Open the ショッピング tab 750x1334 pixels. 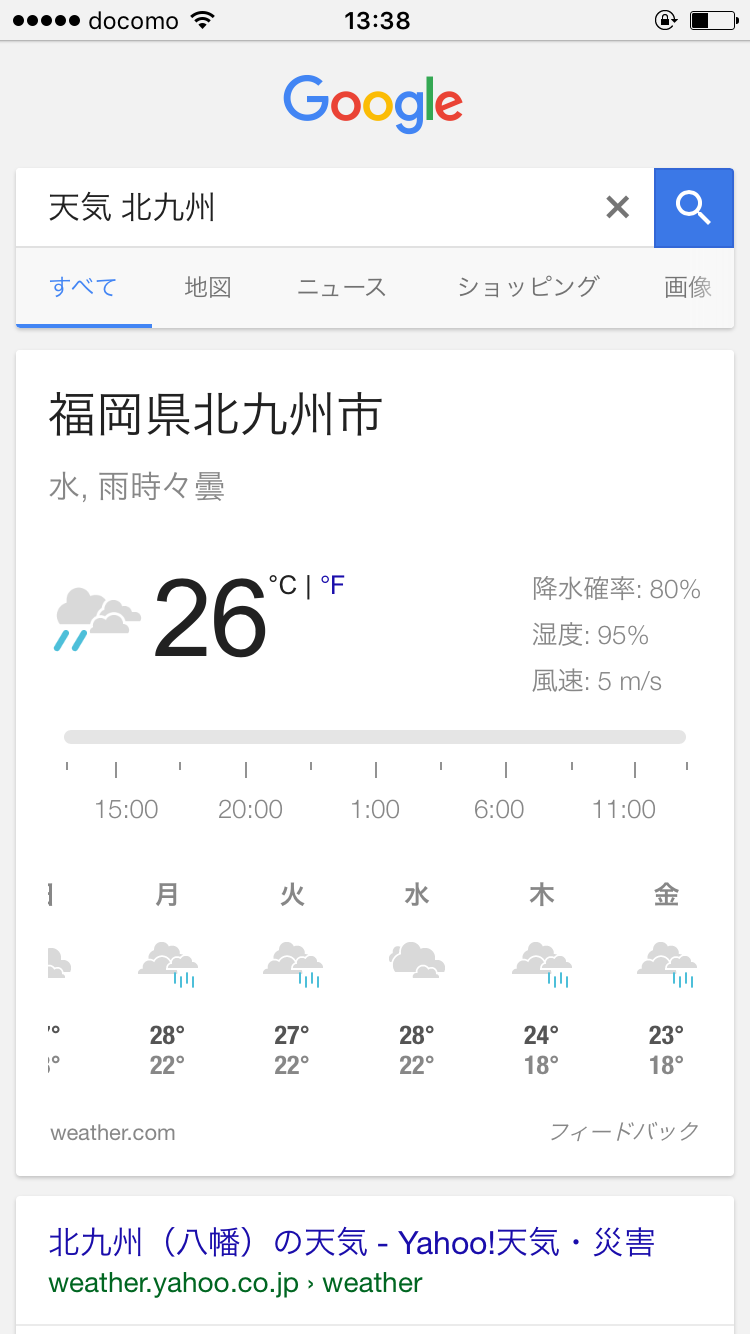click(x=528, y=288)
